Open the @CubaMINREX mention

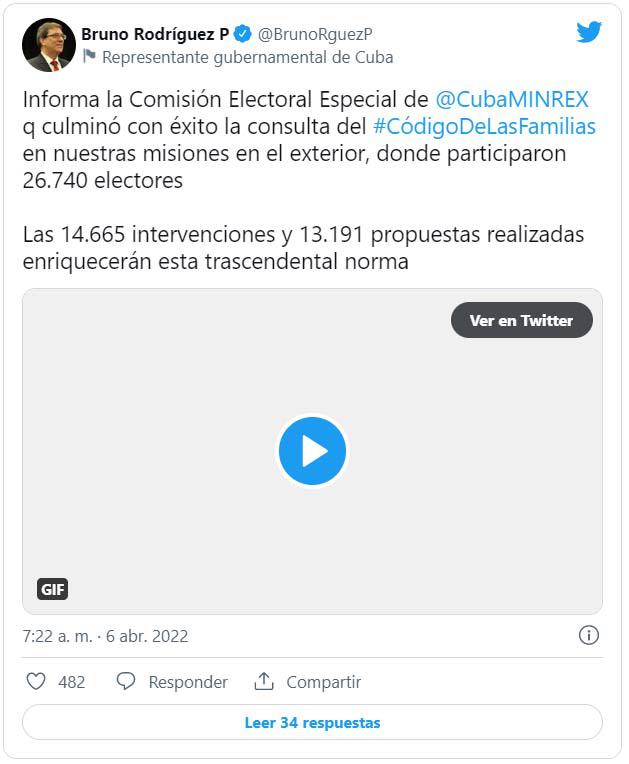click(512, 100)
